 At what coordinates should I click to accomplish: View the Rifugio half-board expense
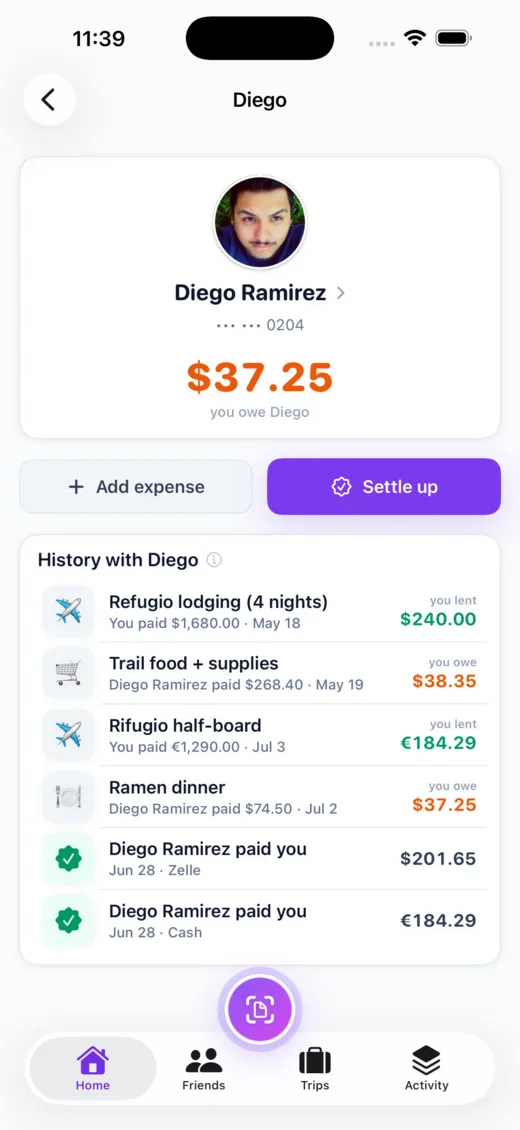pyautogui.click(x=260, y=735)
